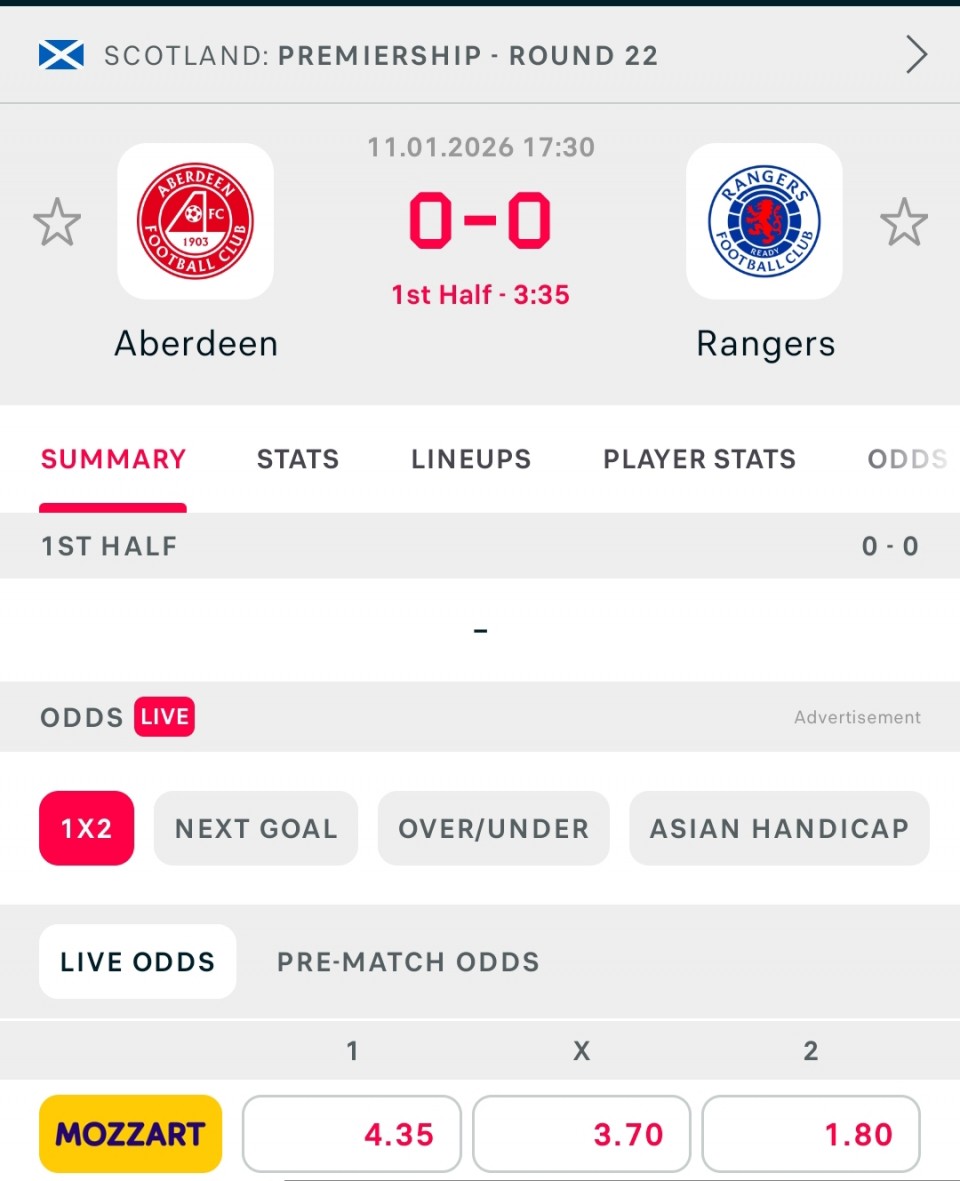
Task: Tap the 3.70 draw odds
Action: click(581, 1134)
